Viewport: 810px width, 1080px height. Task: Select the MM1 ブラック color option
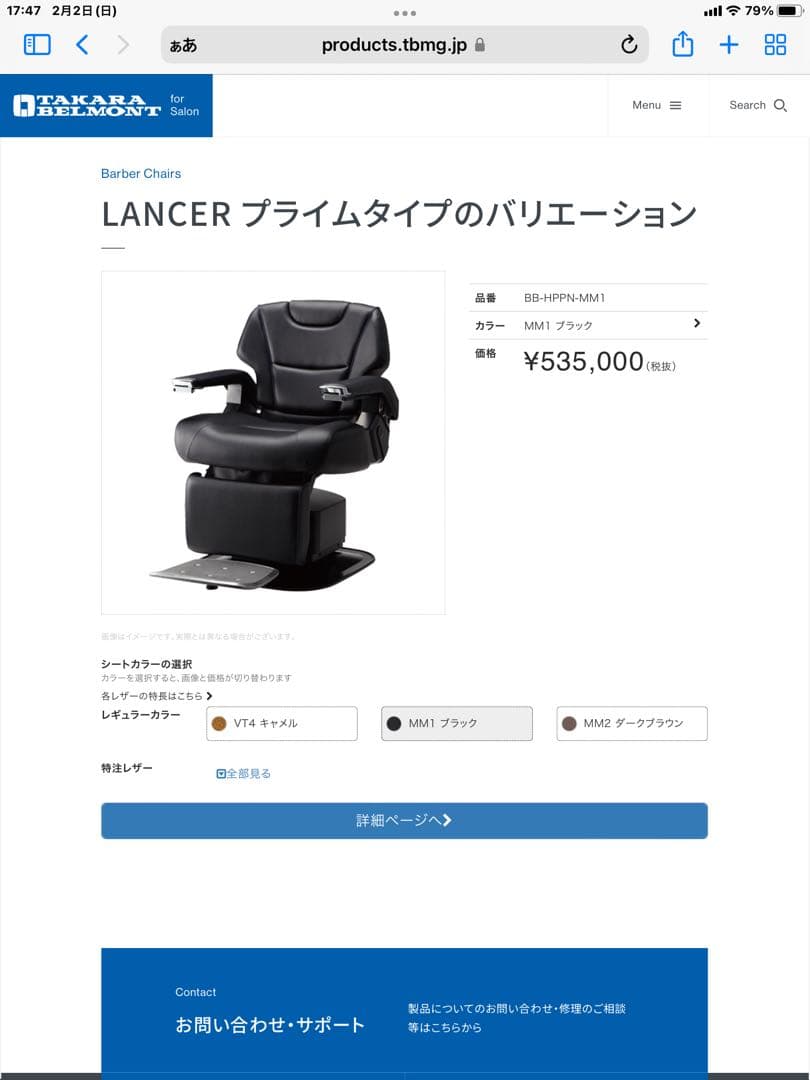456,723
